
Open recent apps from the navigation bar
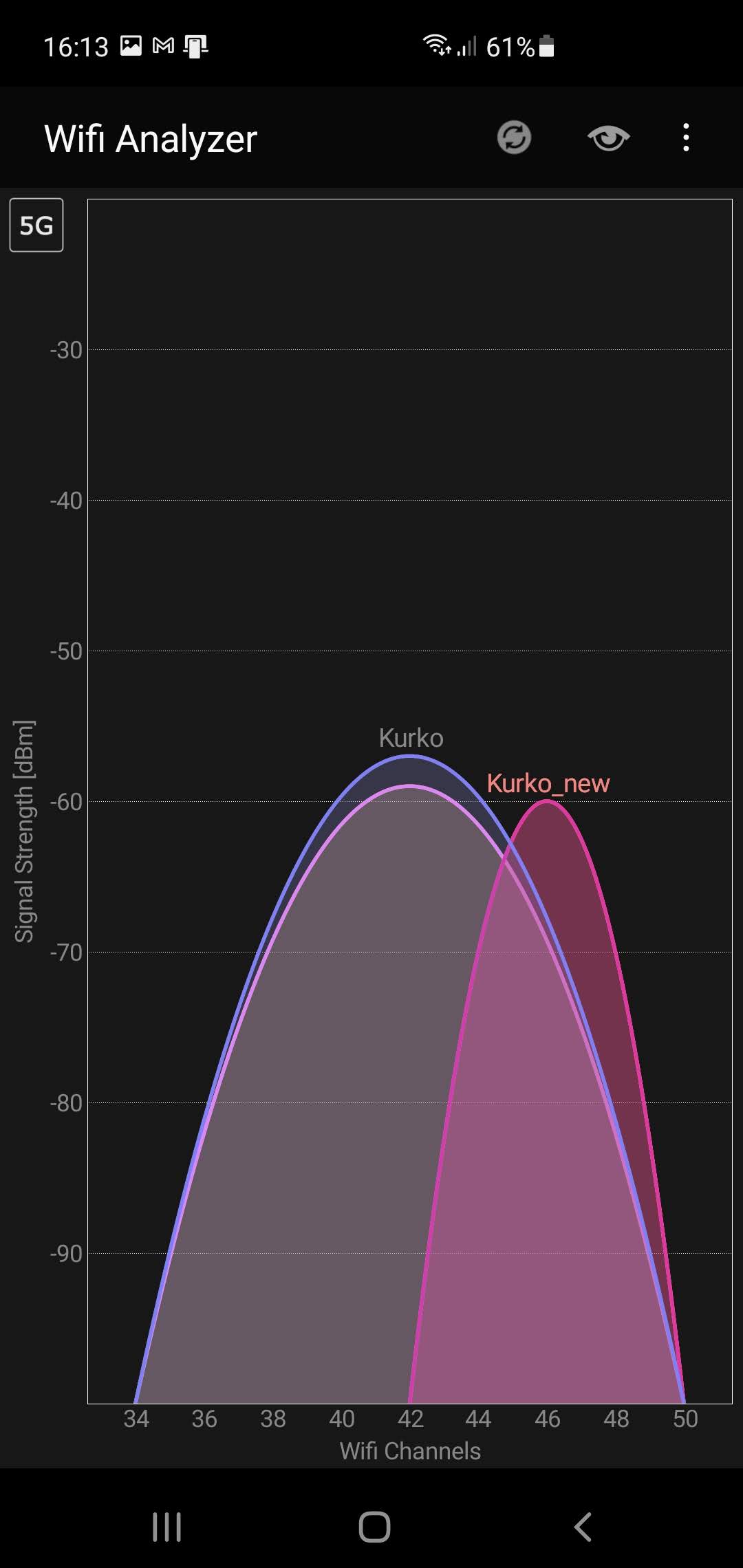pos(166,1527)
